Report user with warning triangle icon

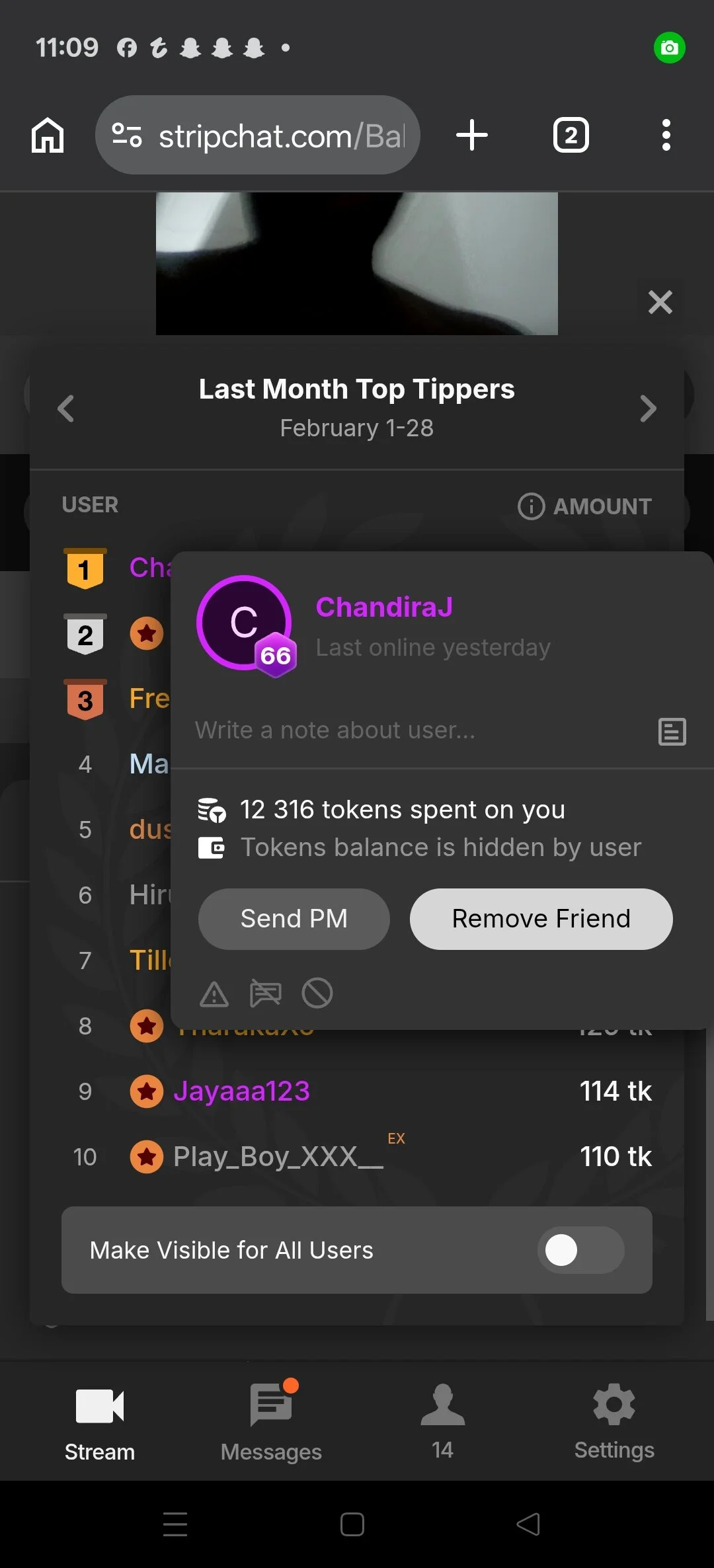click(x=214, y=994)
